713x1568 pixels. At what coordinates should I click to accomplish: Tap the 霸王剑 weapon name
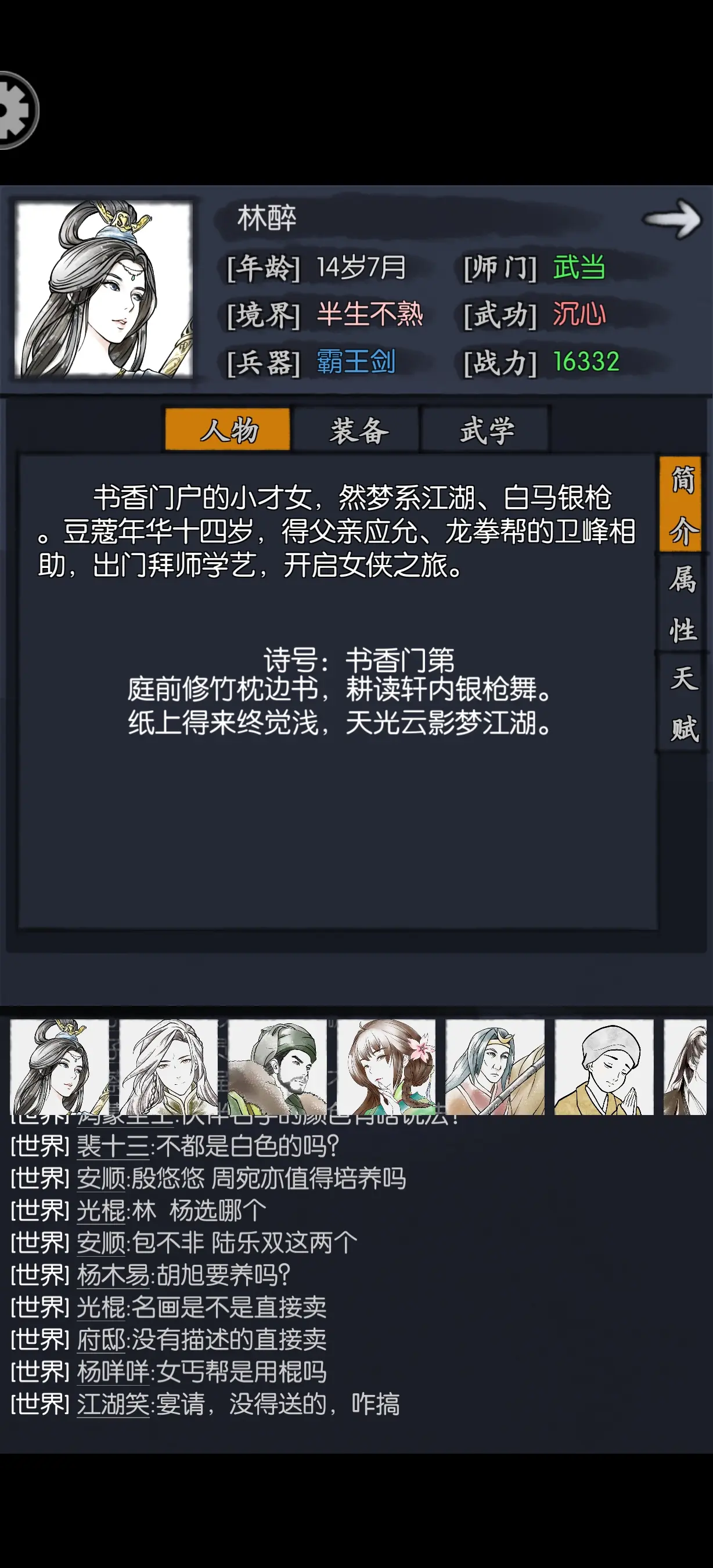coord(356,362)
